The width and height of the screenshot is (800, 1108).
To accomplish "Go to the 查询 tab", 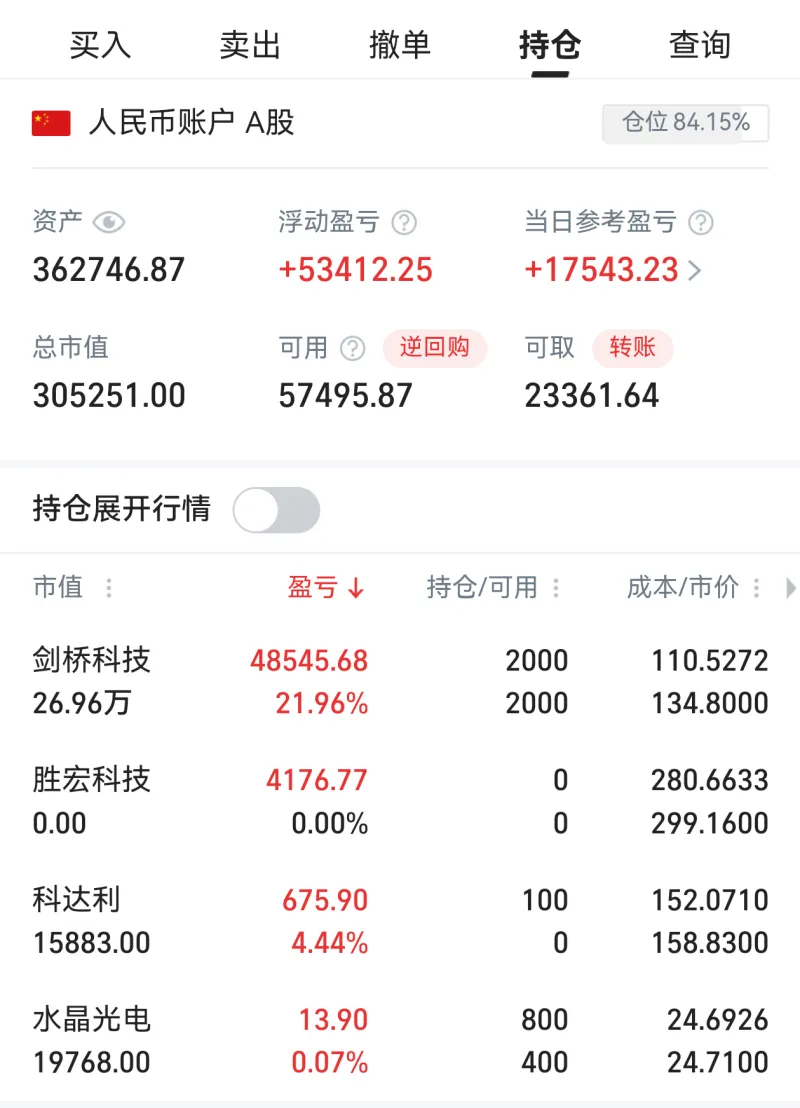I will pyautogui.click(x=700, y=45).
